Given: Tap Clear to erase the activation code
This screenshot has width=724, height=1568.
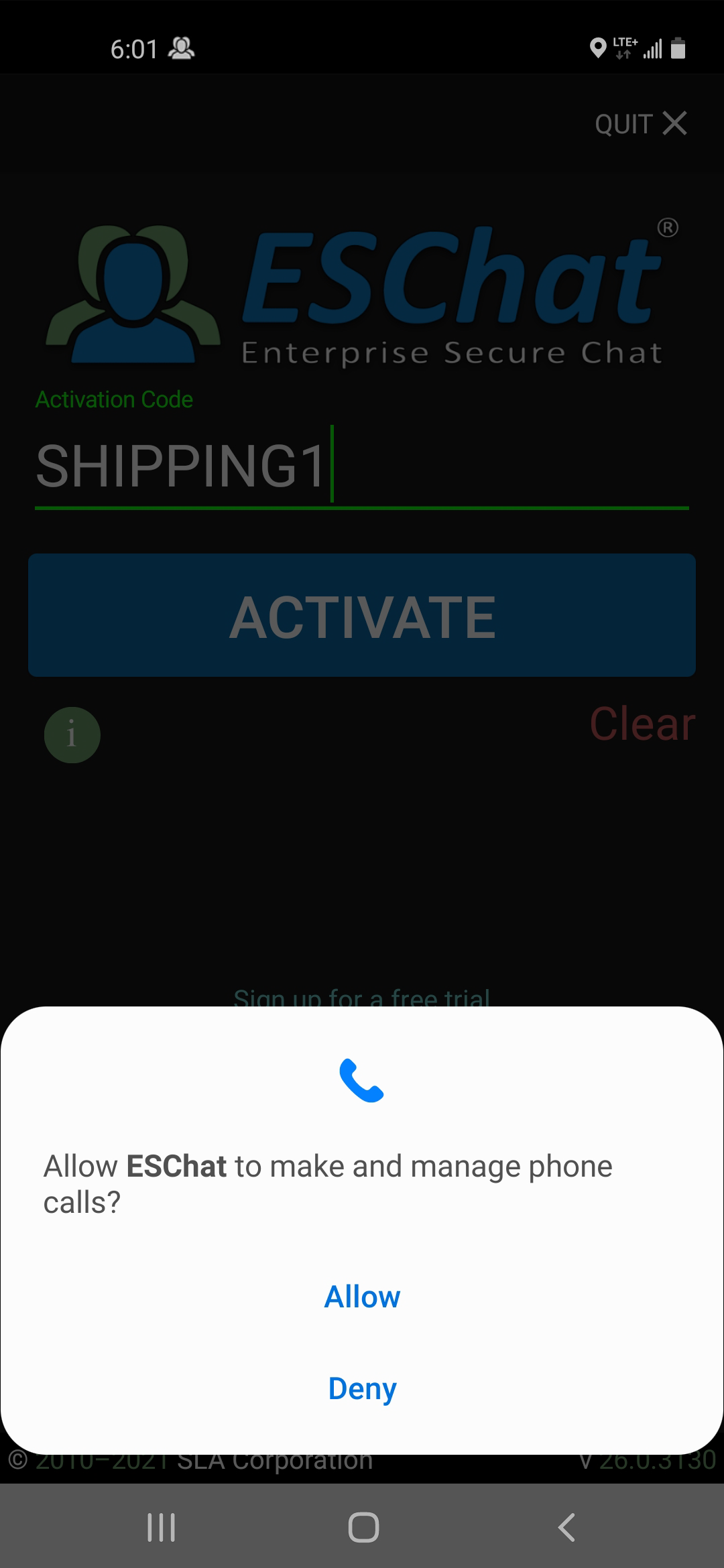Looking at the screenshot, I should (x=641, y=725).
